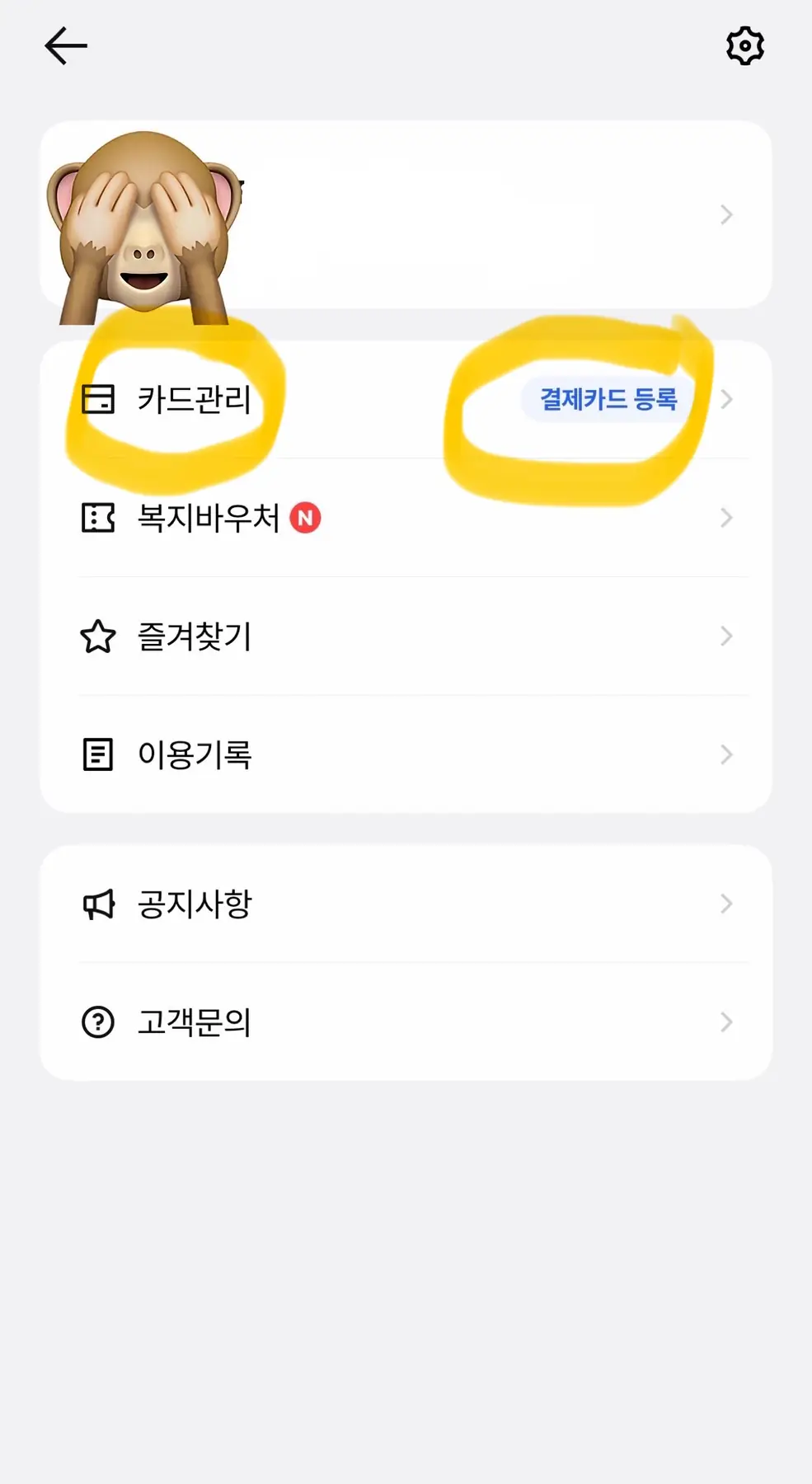View 이용기록 usage history
This screenshot has height=1484, width=812.
point(195,755)
